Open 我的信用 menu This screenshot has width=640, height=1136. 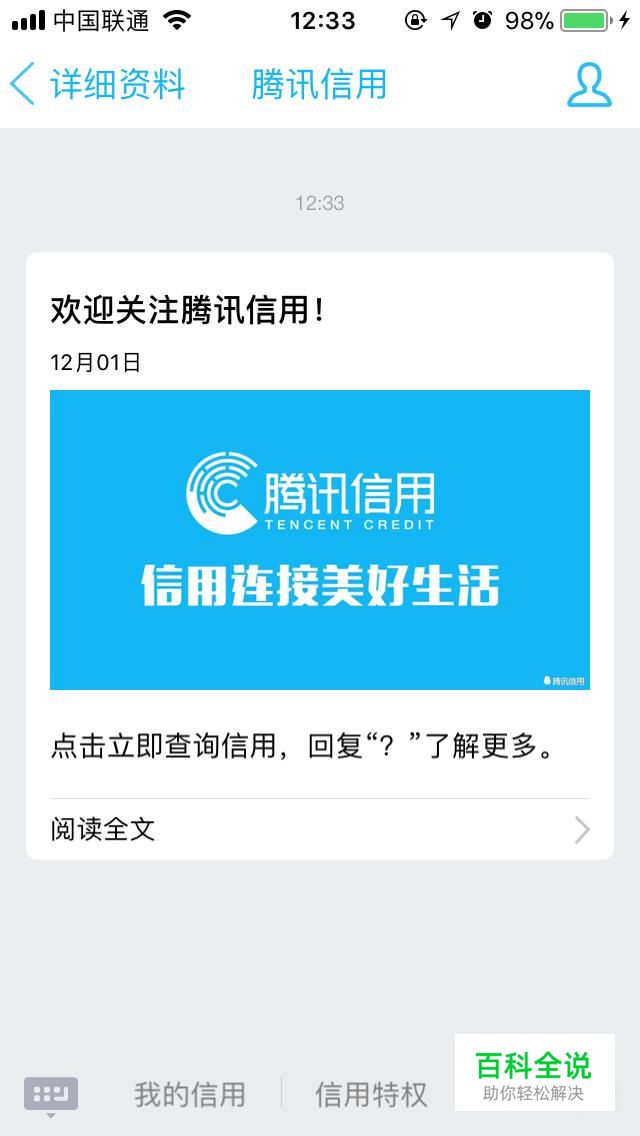coord(190,1094)
